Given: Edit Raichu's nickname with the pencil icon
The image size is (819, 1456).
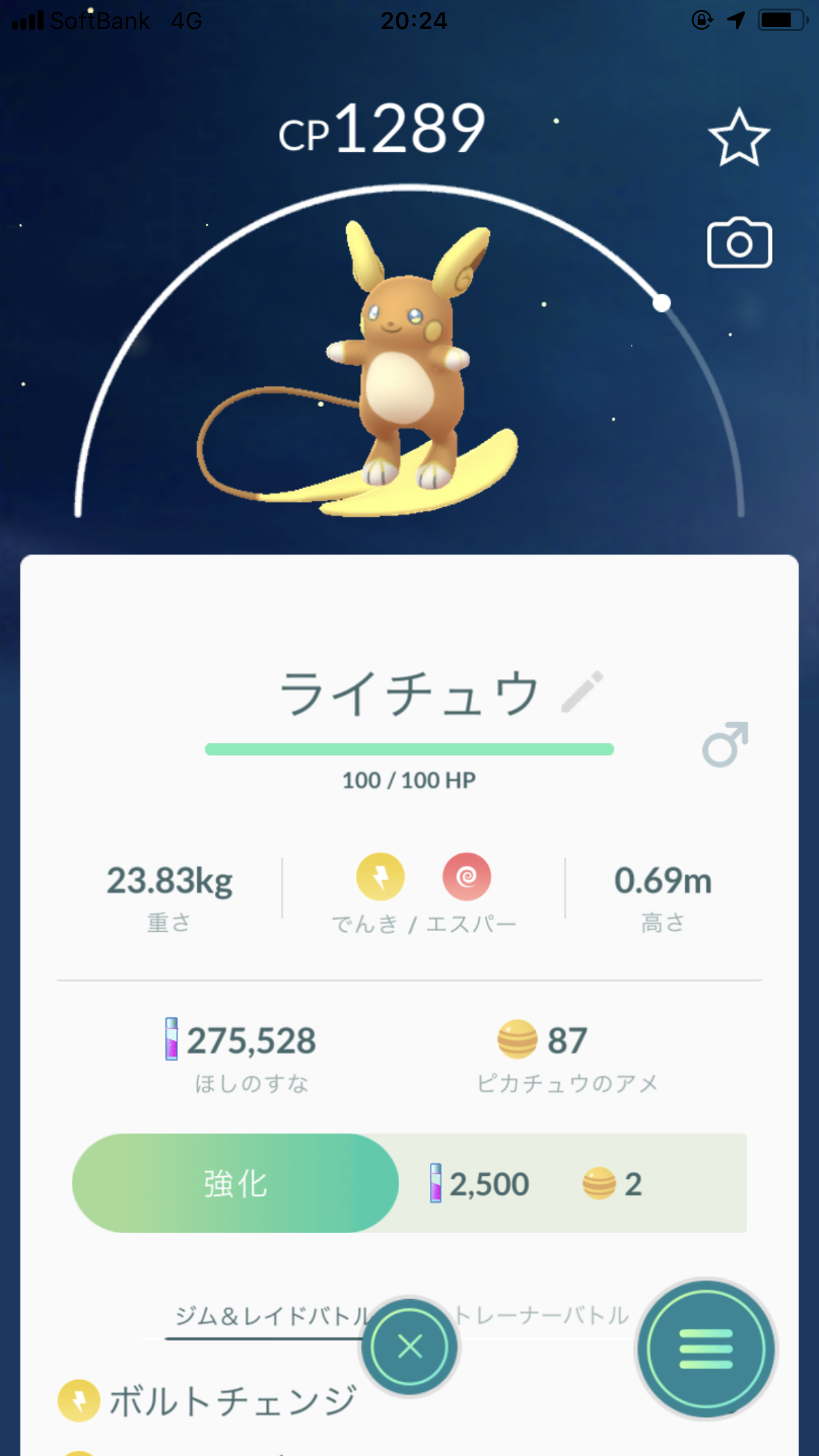Looking at the screenshot, I should click(582, 692).
